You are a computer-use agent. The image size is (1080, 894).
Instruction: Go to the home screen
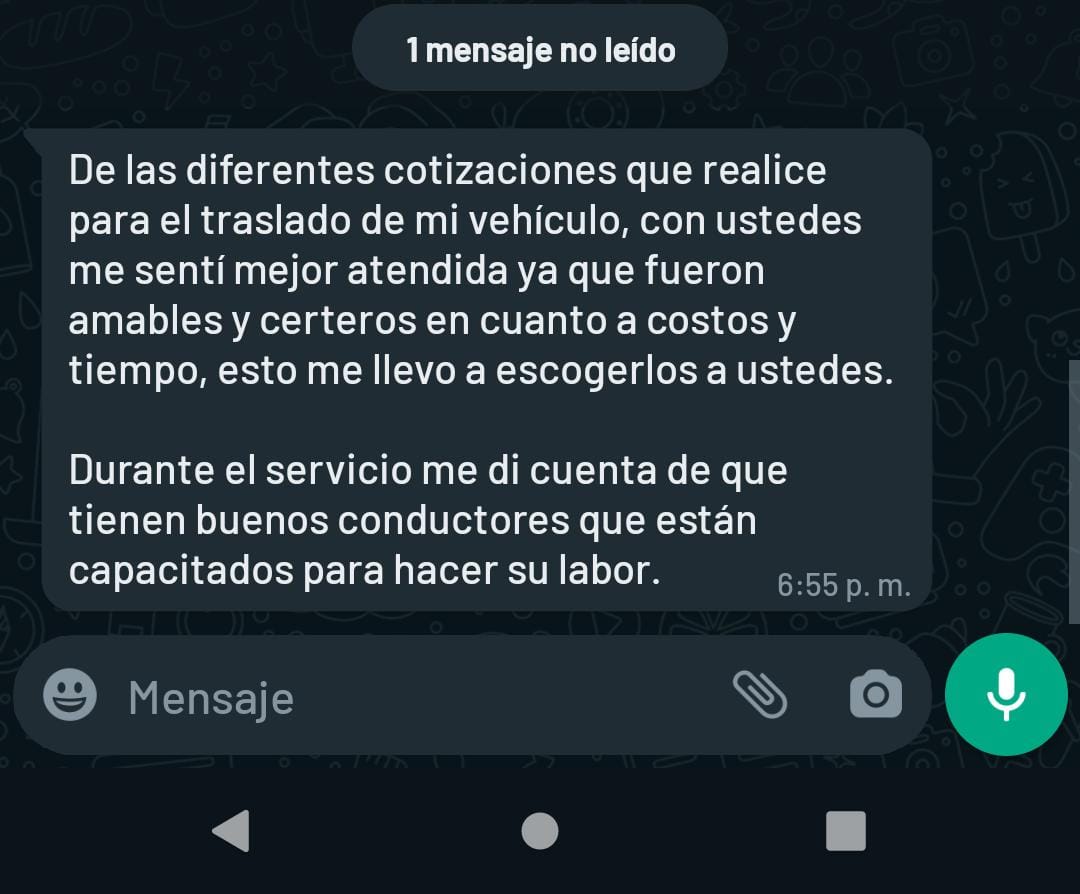[540, 831]
